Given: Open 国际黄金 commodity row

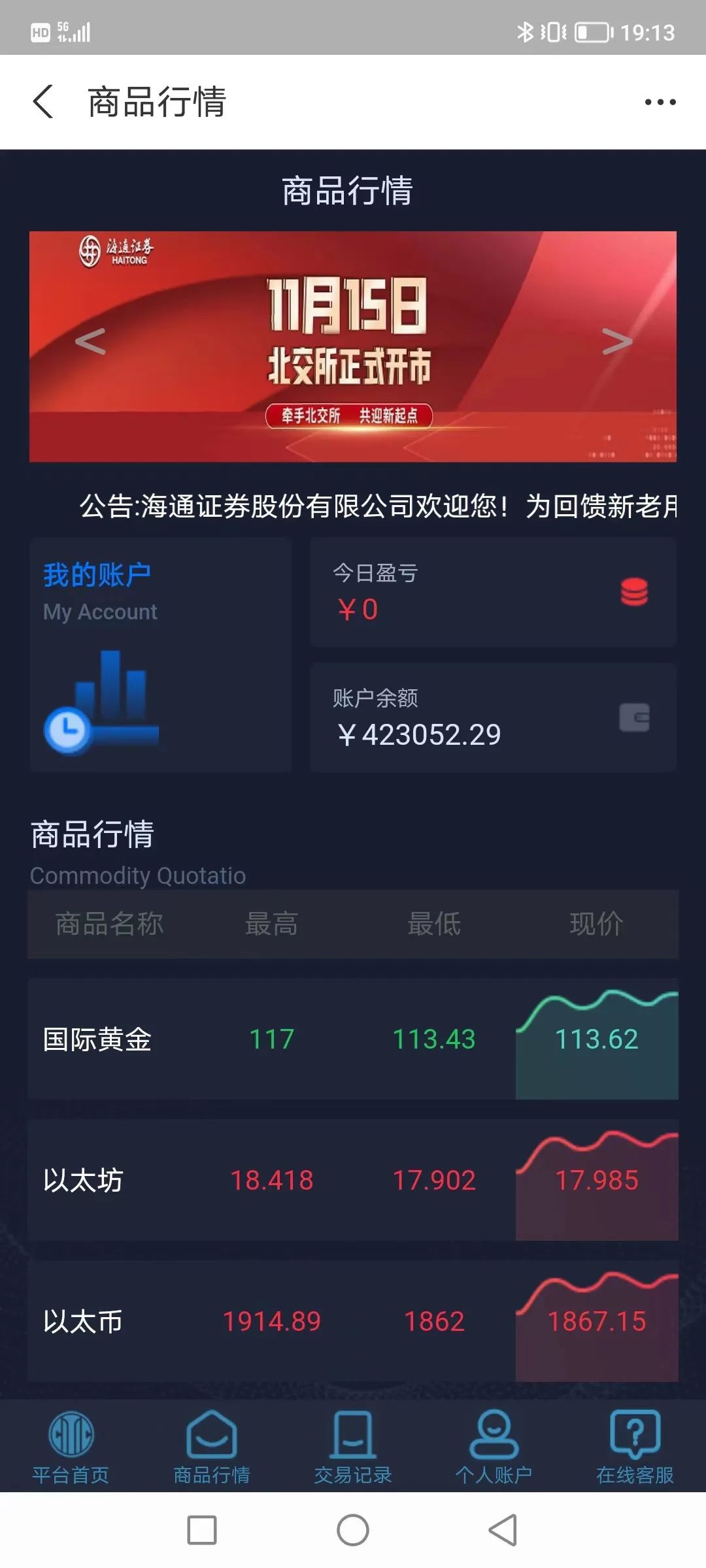Looking at the screenshot, I should 353,1039.
